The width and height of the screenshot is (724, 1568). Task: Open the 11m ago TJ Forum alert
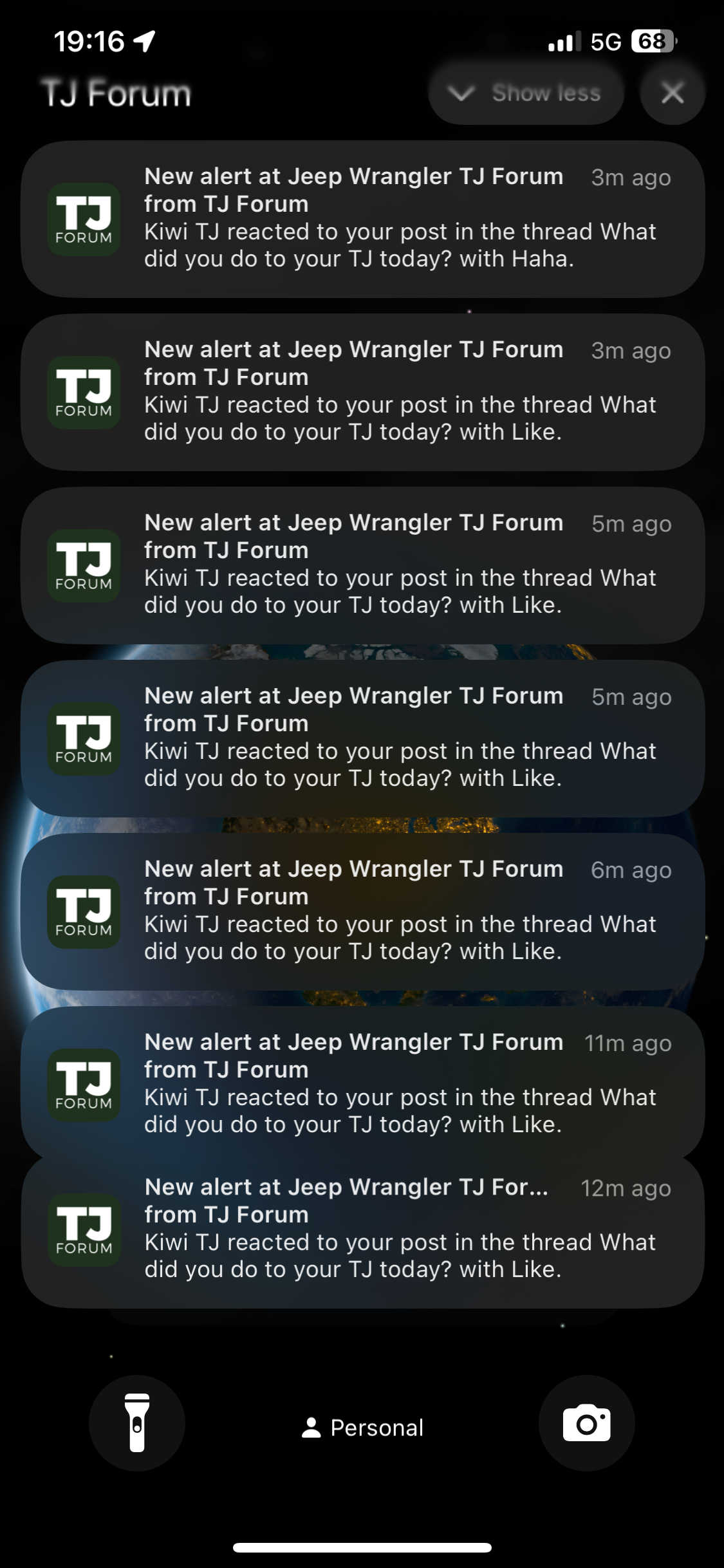point(362,1083)
